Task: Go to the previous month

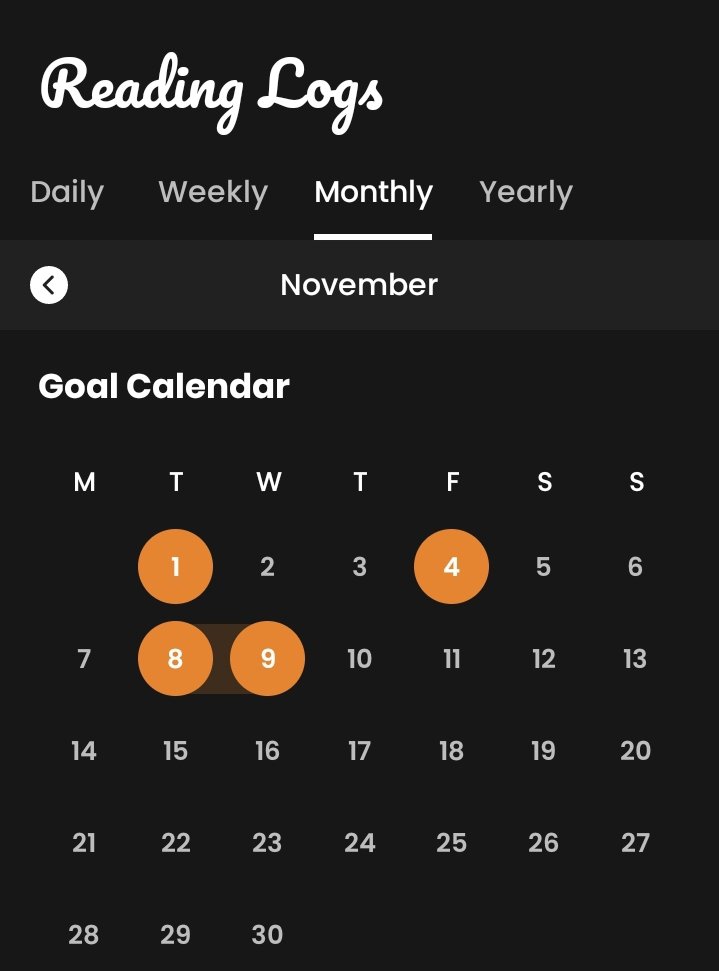Action: pos(49,285)
